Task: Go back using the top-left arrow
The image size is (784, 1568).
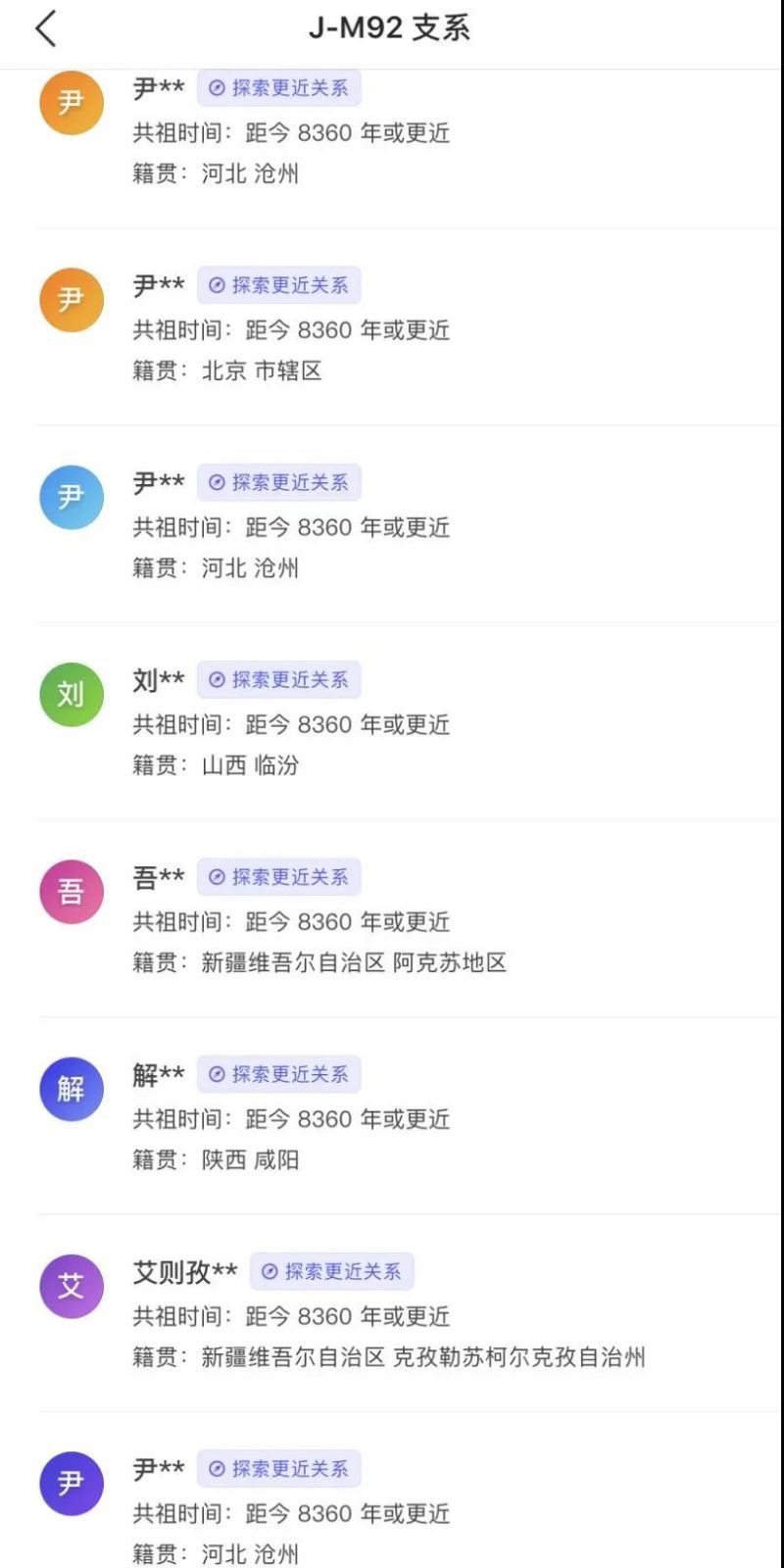Action: pos(46,28)
